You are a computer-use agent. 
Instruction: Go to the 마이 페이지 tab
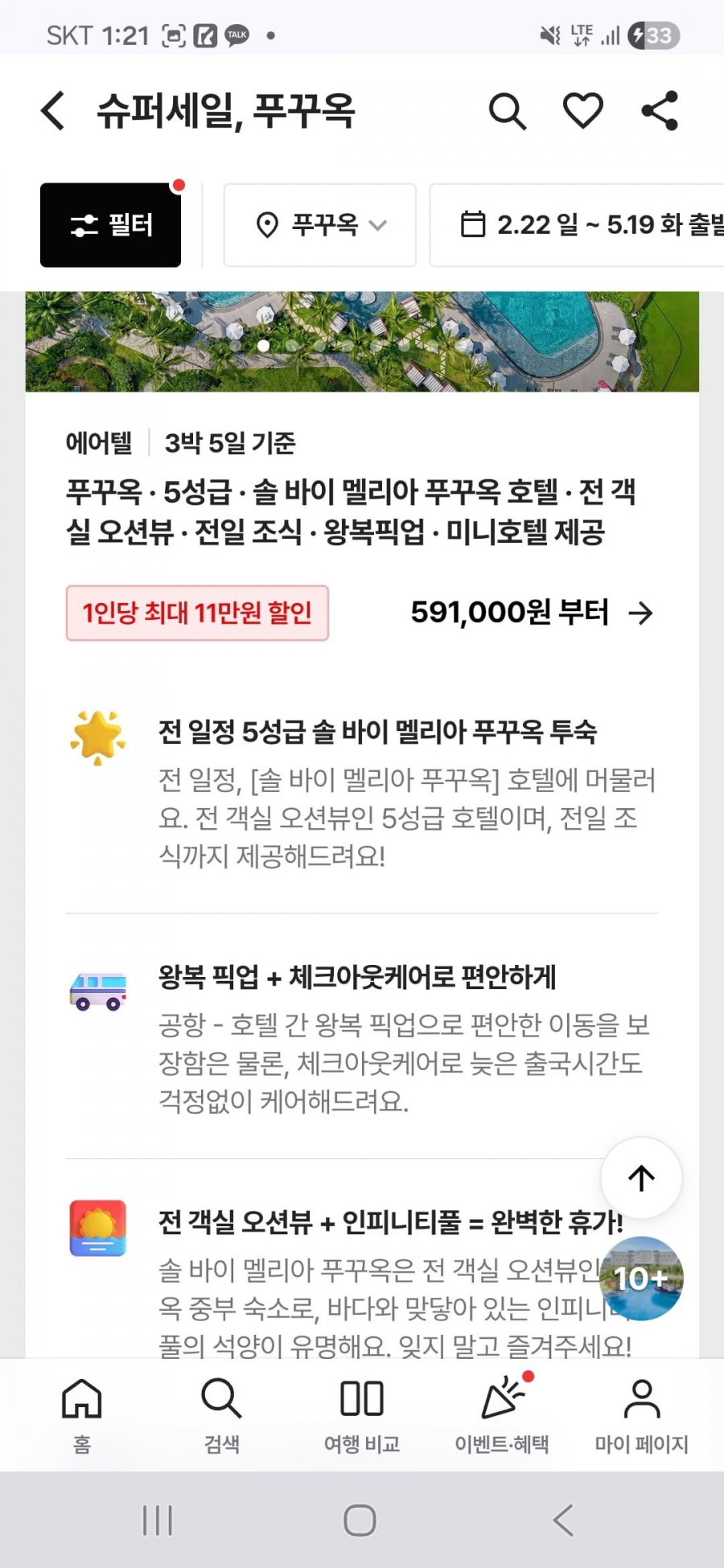pyautogui.click(x=641, y=1415)
